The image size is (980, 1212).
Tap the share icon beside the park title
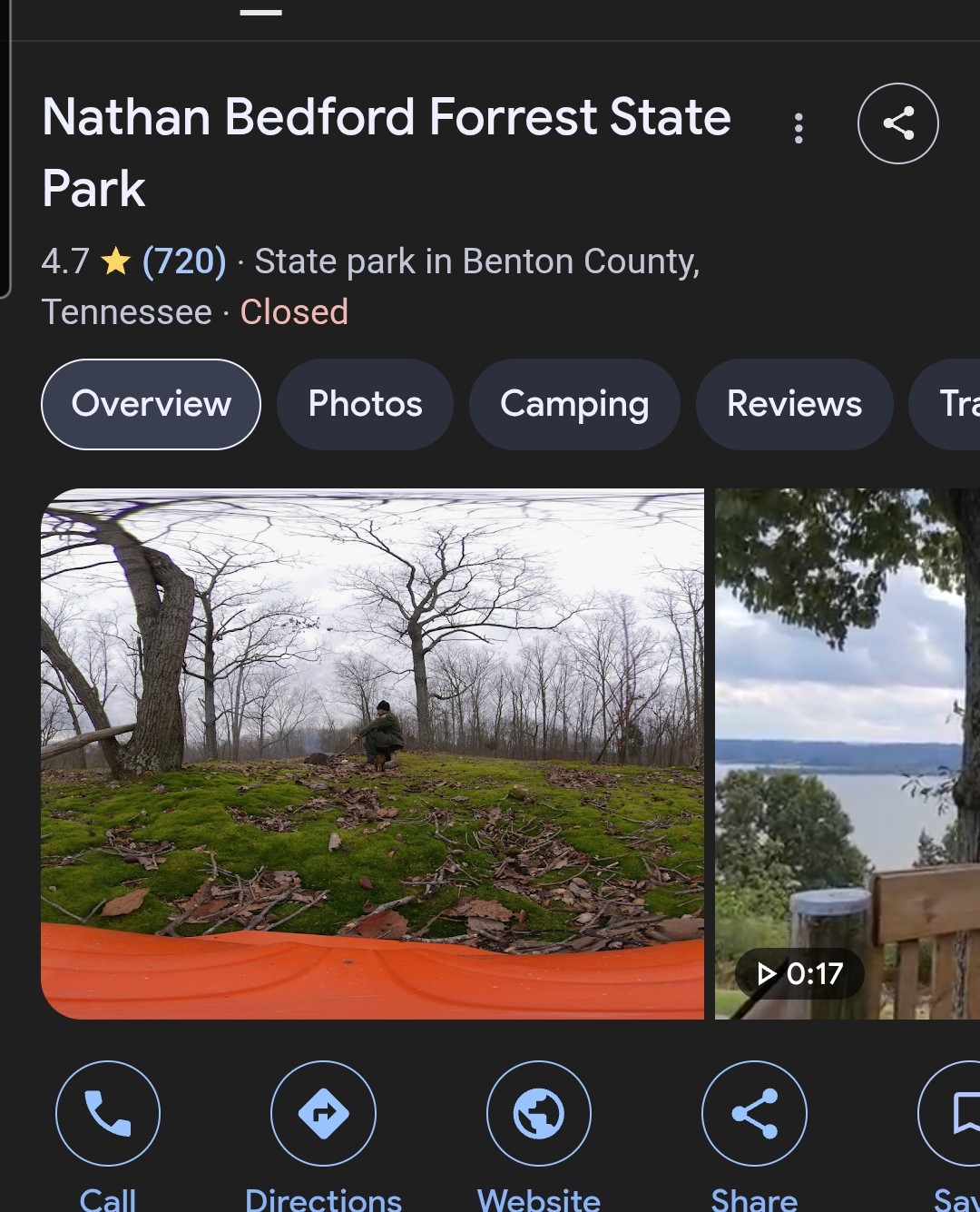(x=897, y=123)
